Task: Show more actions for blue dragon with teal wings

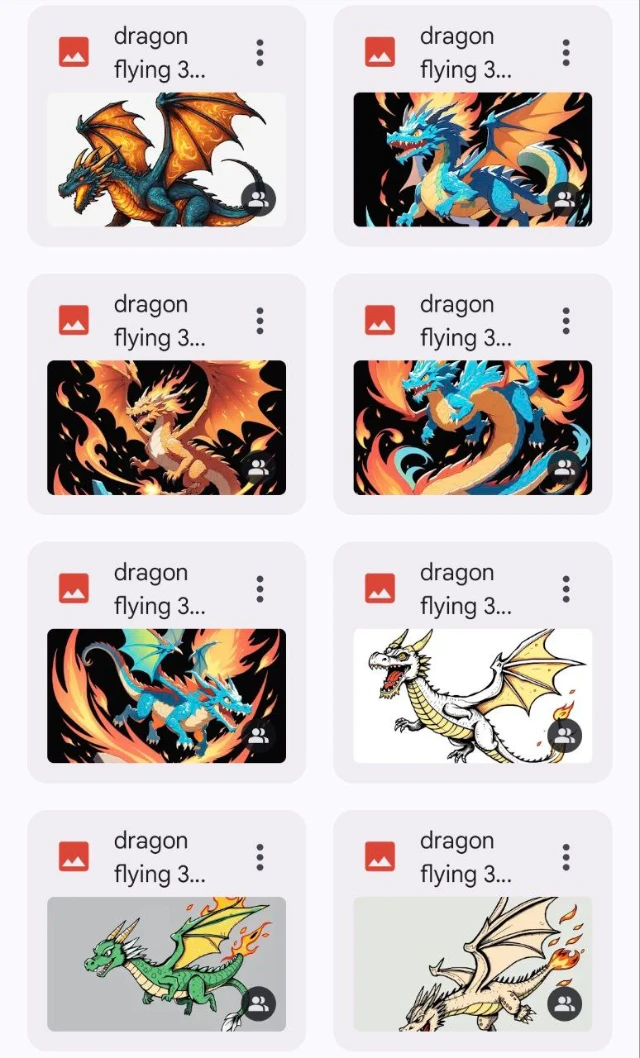Action: pyautogui.click(x=260, y=589)
